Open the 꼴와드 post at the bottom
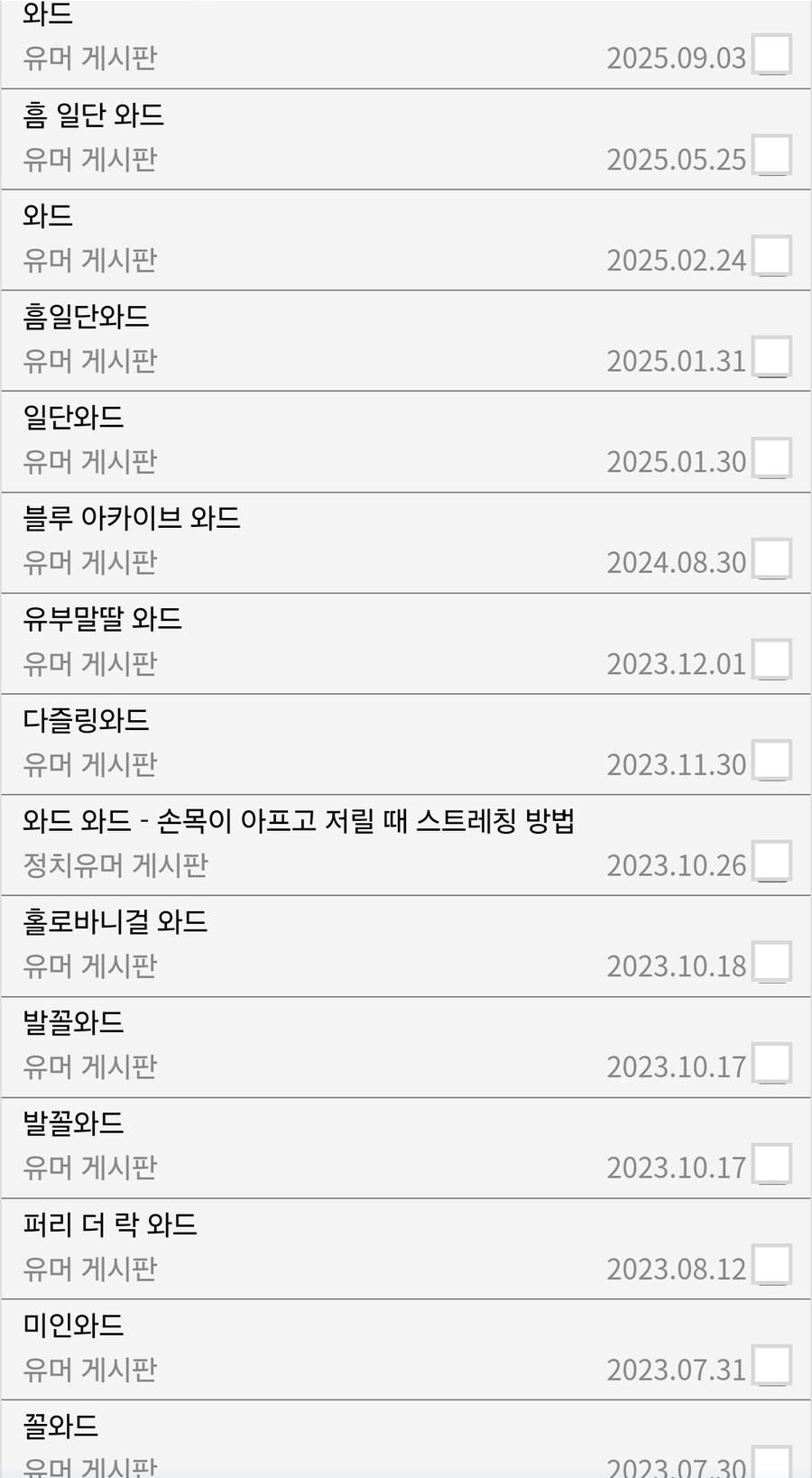The height and width of the screenshot is (1478, 812). pyautogui.click(x=60, y=1427)
